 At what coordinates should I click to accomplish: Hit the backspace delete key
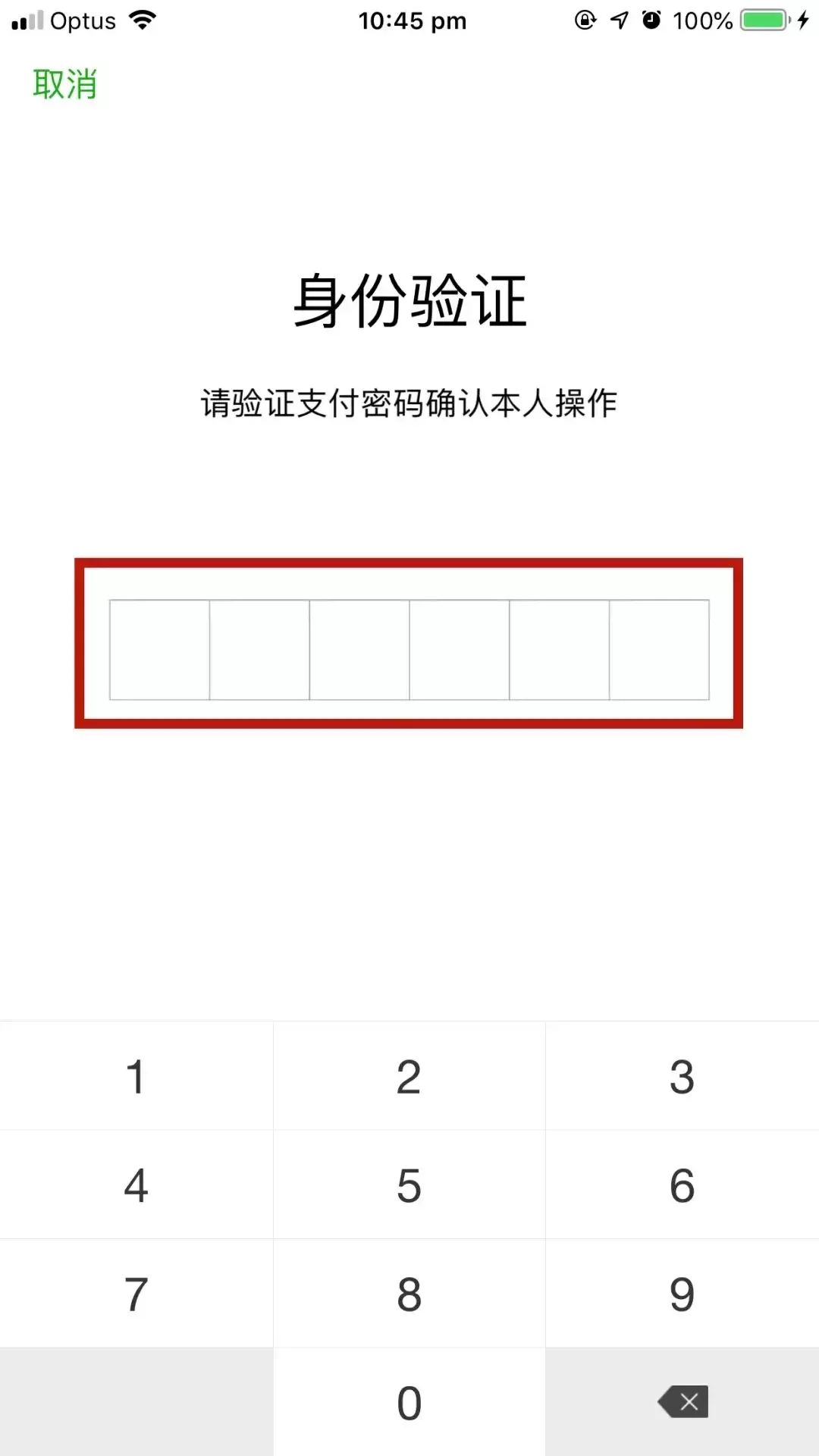click(x=682, y=1402)
